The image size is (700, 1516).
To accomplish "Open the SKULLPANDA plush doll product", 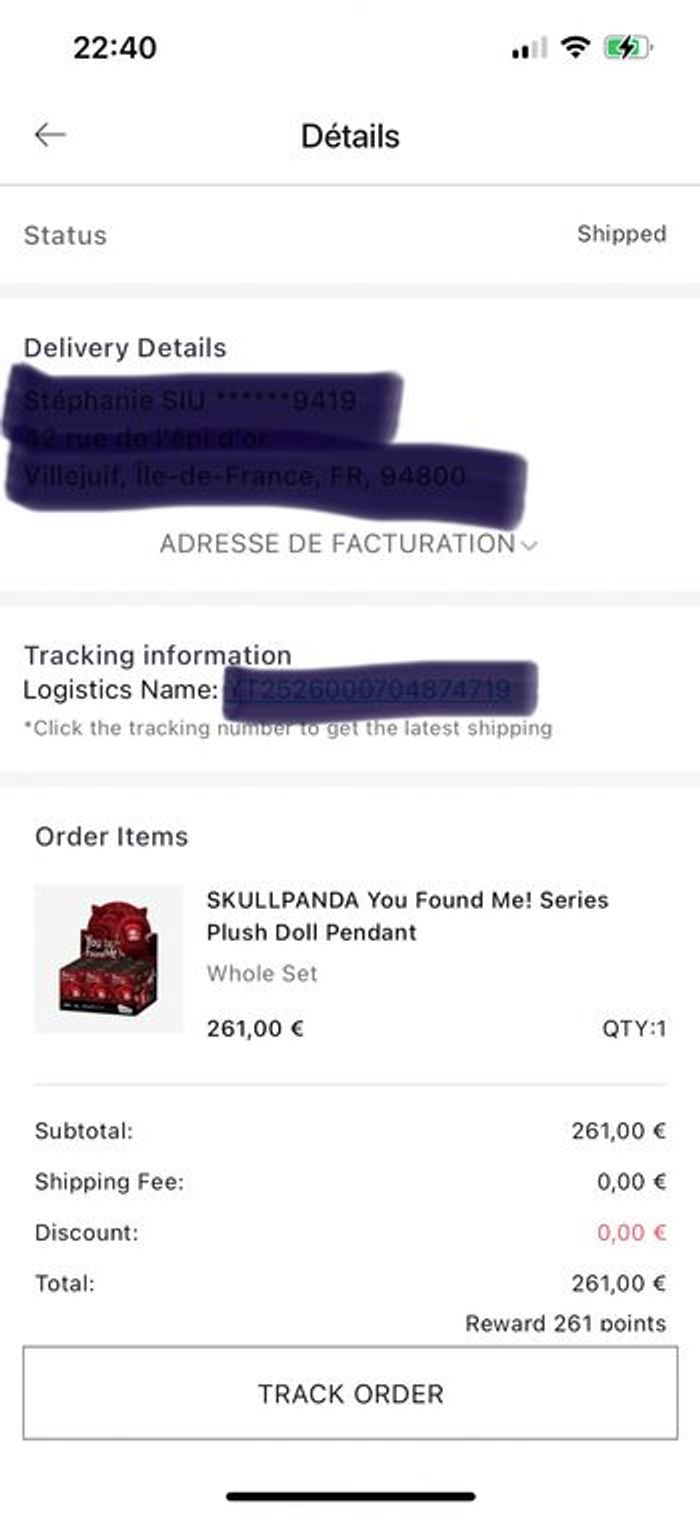I will tap(407, 915).
